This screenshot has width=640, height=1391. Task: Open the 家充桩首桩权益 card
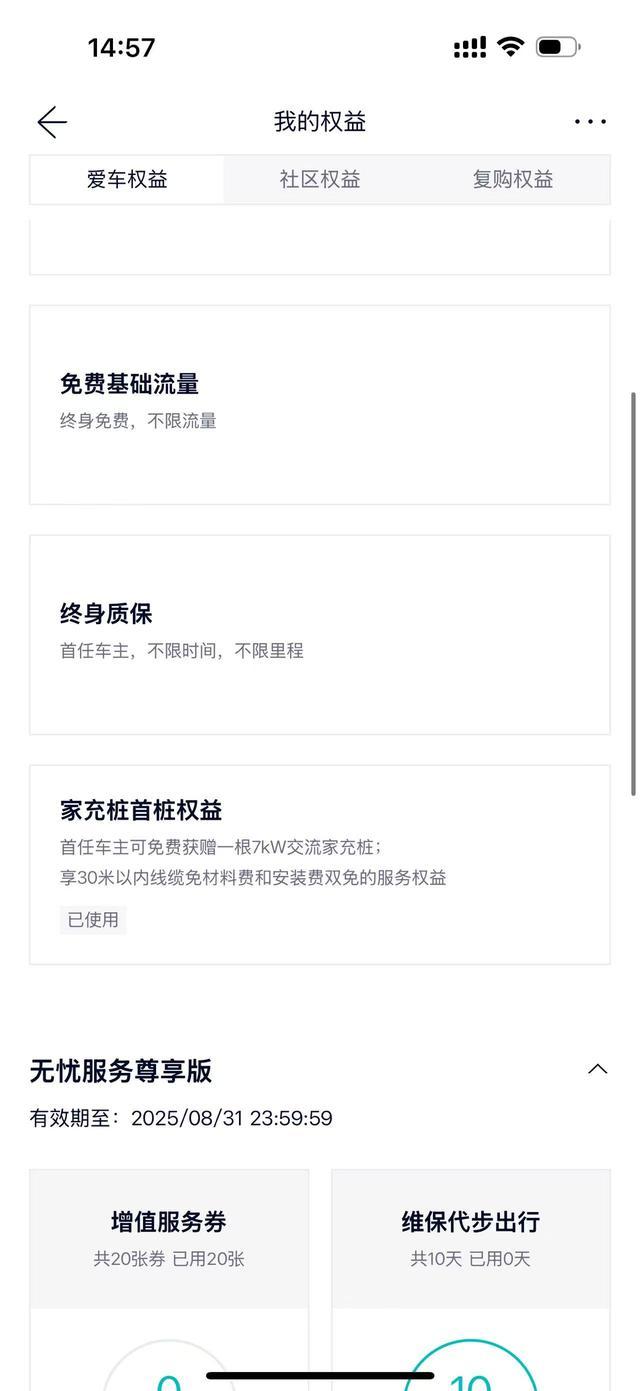pos(320,864)
